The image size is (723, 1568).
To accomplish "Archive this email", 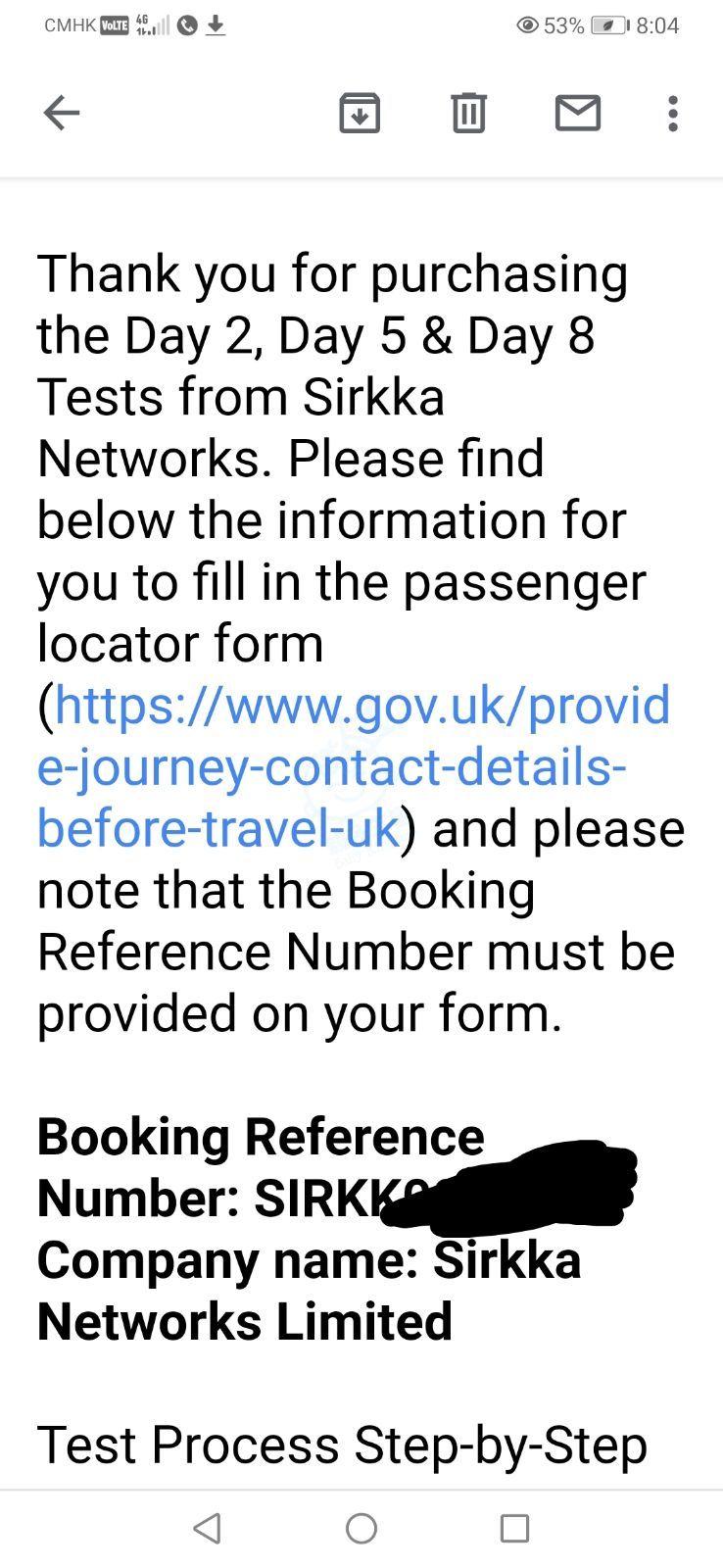I will click(x=360, y=113).
